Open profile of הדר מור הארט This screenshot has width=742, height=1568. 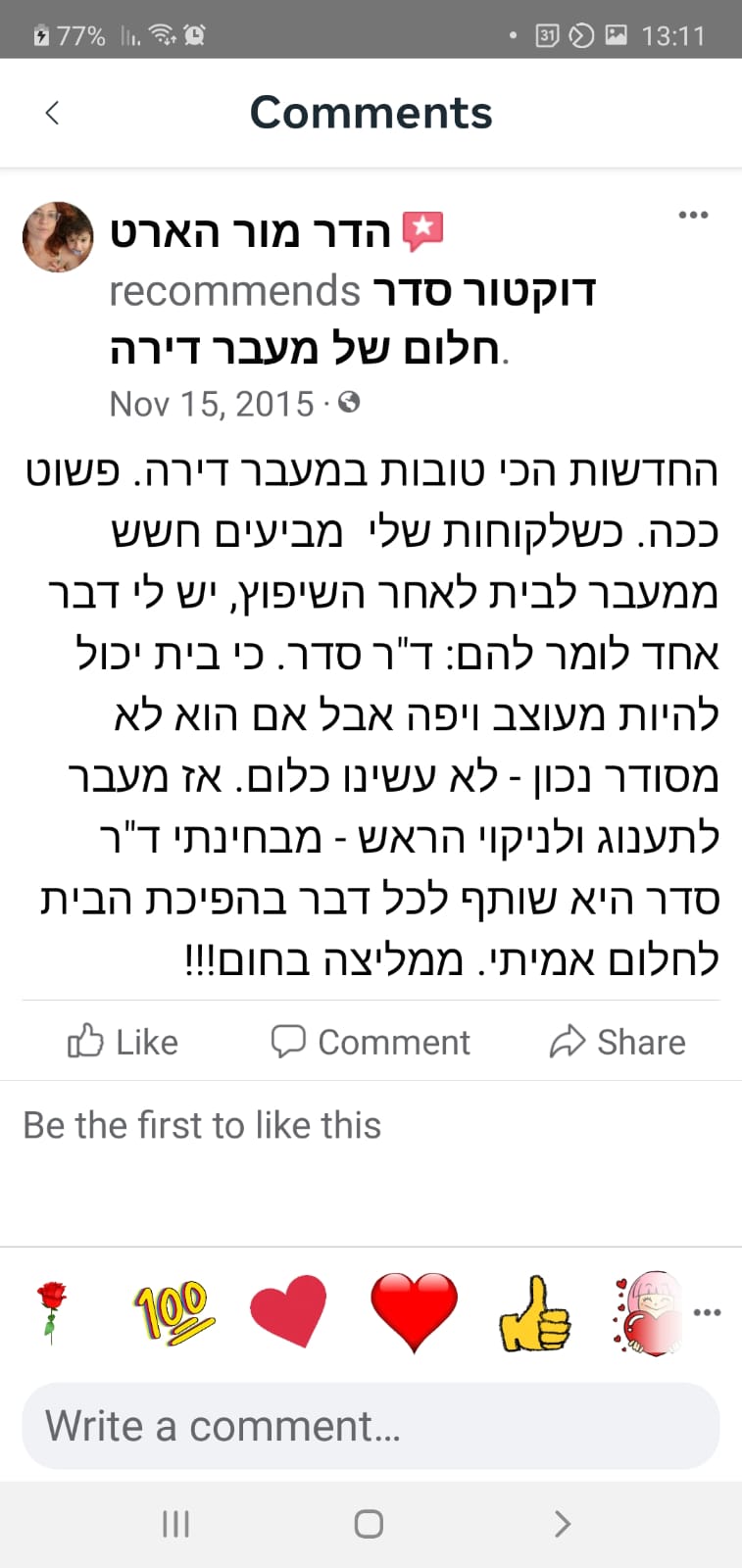[250, 232]
